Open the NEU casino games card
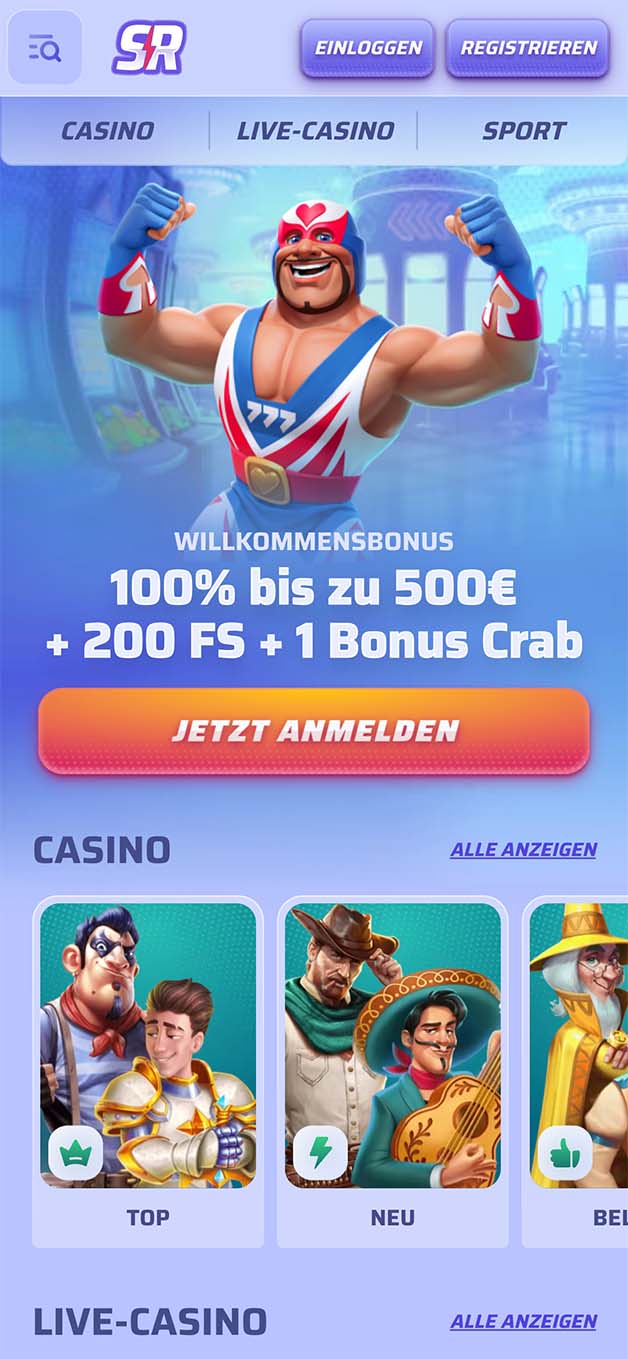The width and height of the screenshot is (628, 1359). tap(392, 1071)
